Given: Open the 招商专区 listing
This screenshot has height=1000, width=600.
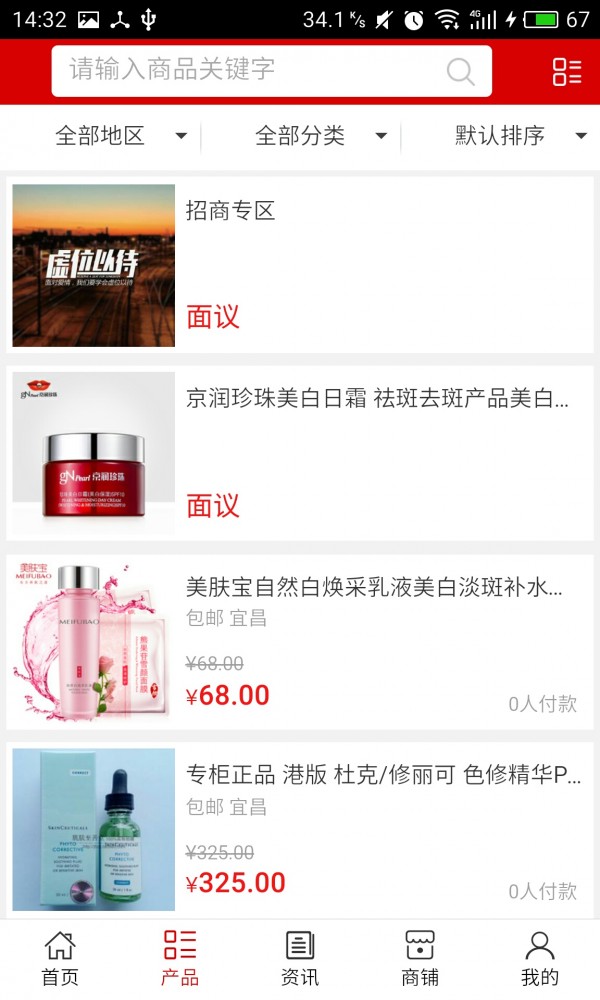Looking at the screenshot, I should (300, 265).
